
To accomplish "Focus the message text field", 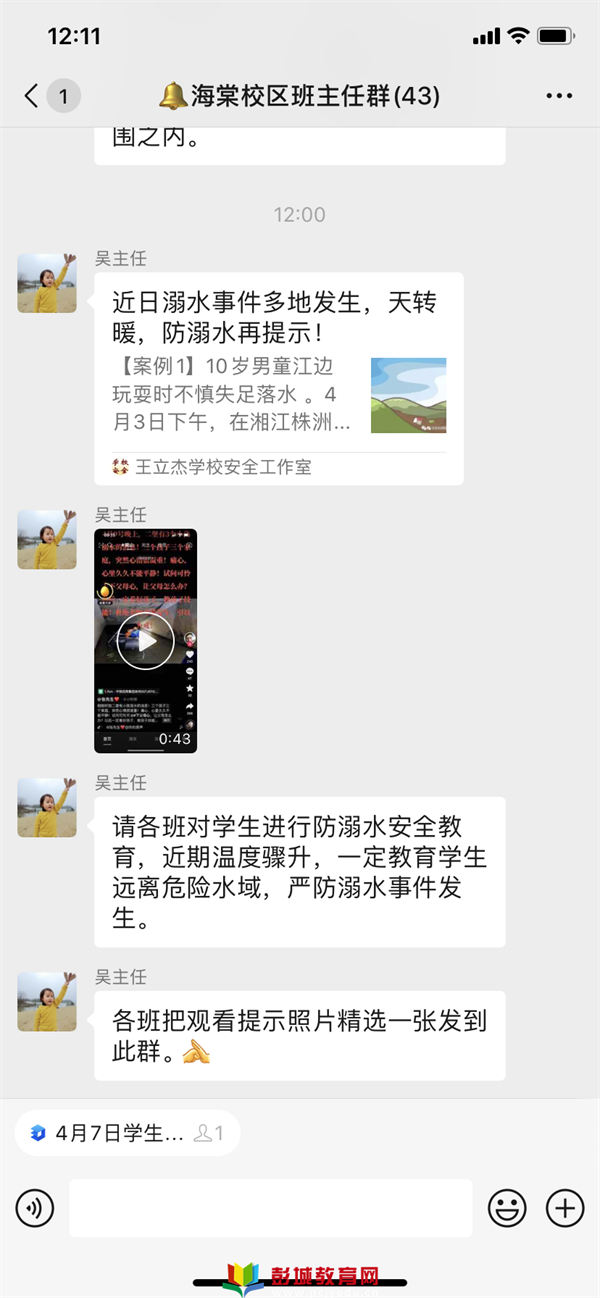I will click(x=270, y=1209).
